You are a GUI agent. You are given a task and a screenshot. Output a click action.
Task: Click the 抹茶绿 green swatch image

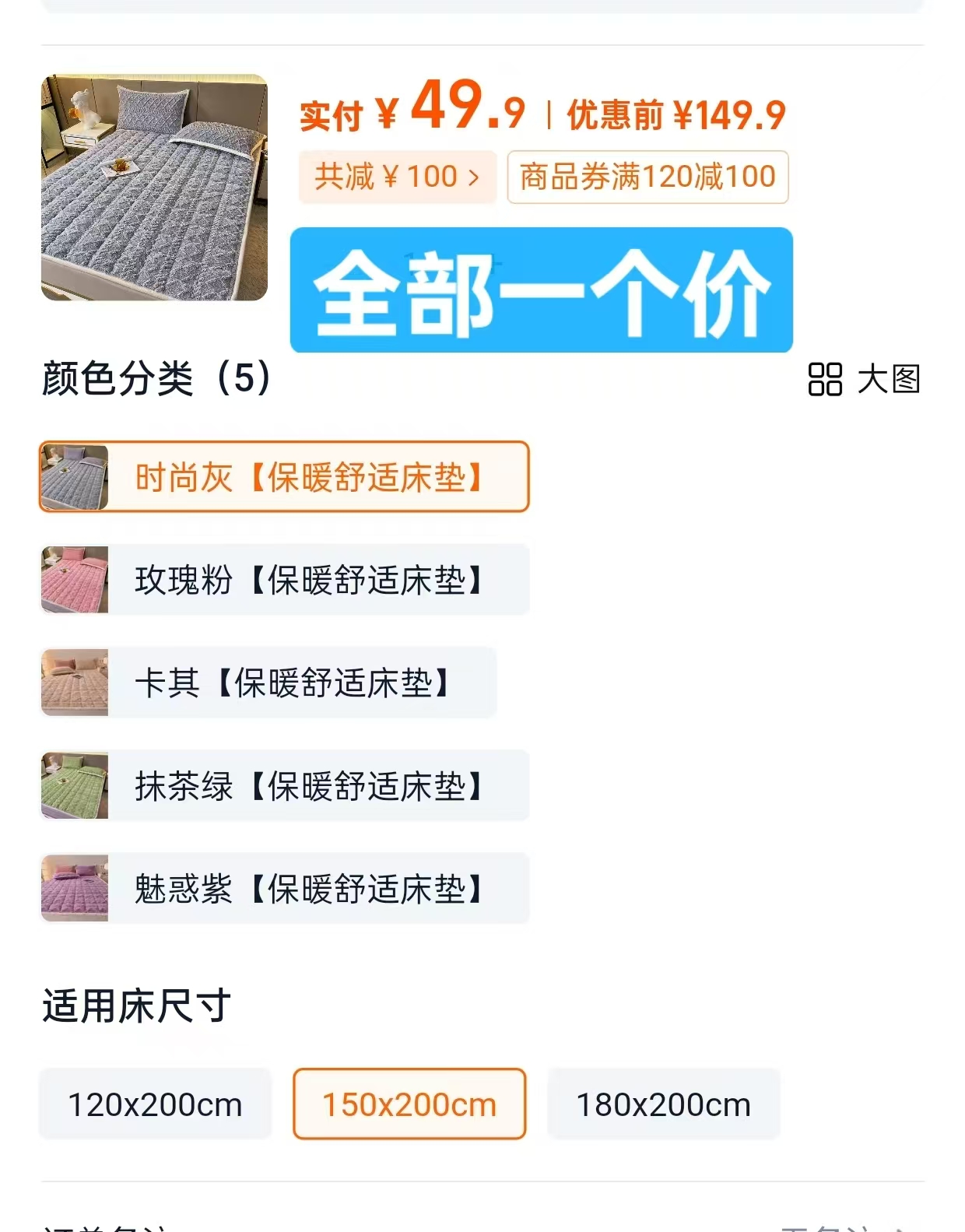pos(75,785)
